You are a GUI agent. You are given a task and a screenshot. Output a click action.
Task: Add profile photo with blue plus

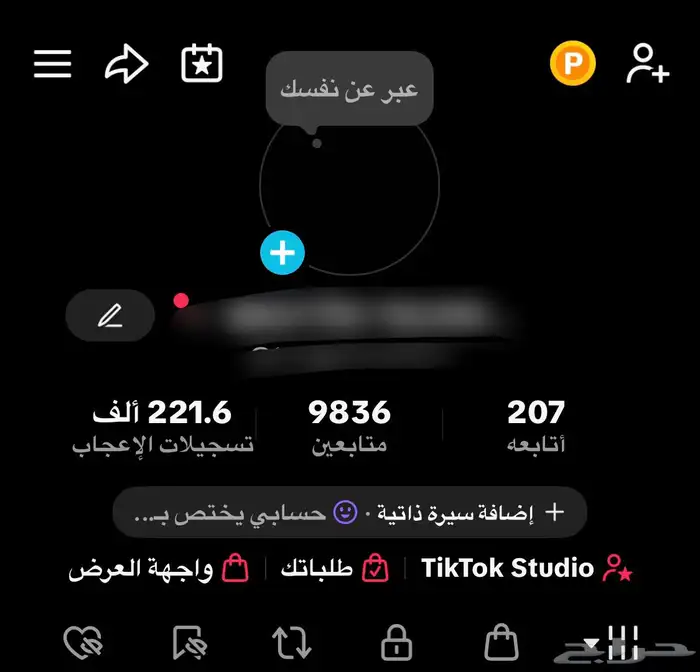283,253
